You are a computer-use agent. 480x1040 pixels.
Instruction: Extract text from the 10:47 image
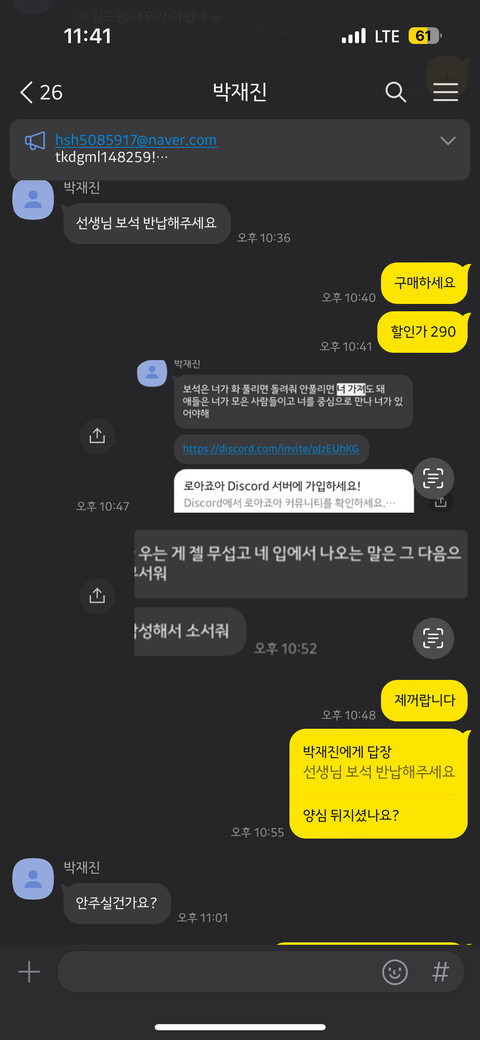click(433, 478)
